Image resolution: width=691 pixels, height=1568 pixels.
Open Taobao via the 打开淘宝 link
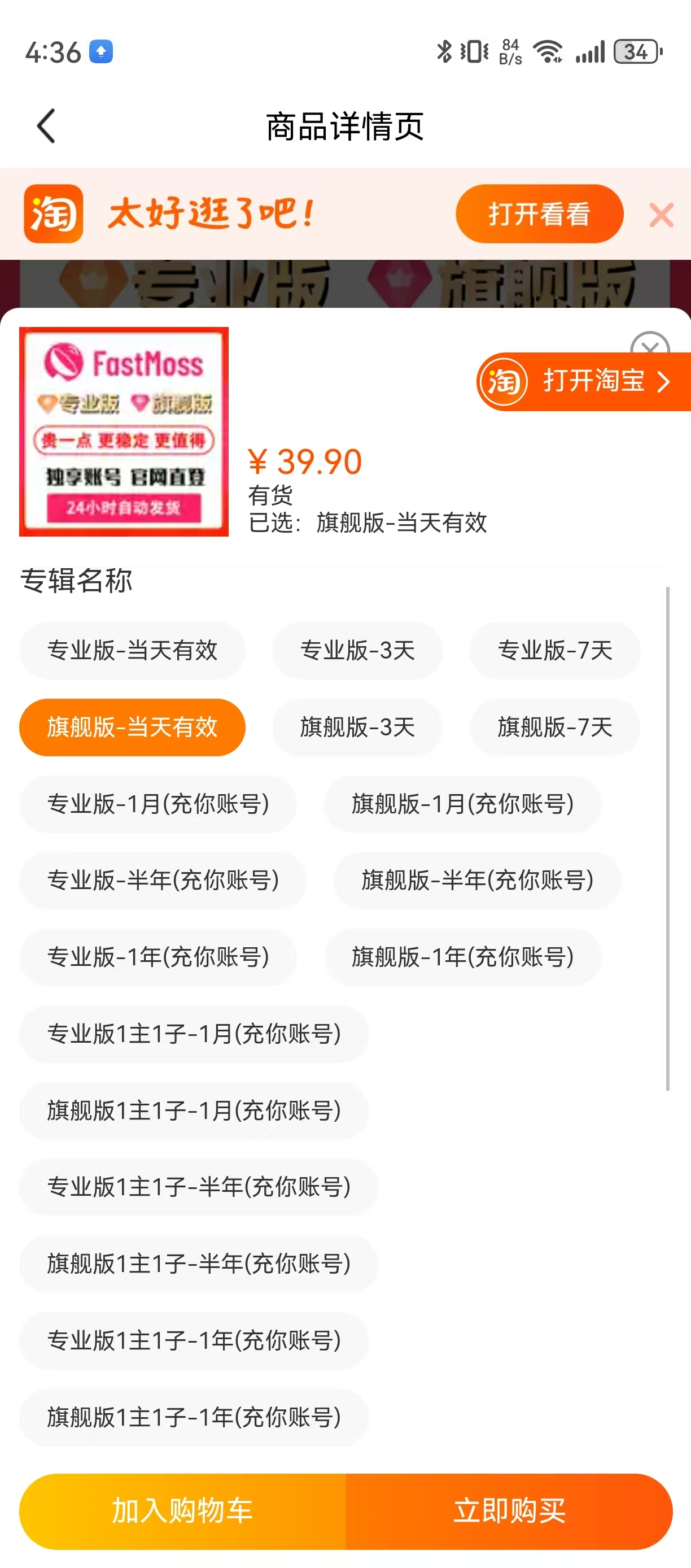pyautogui.click(x=593, y=382)
